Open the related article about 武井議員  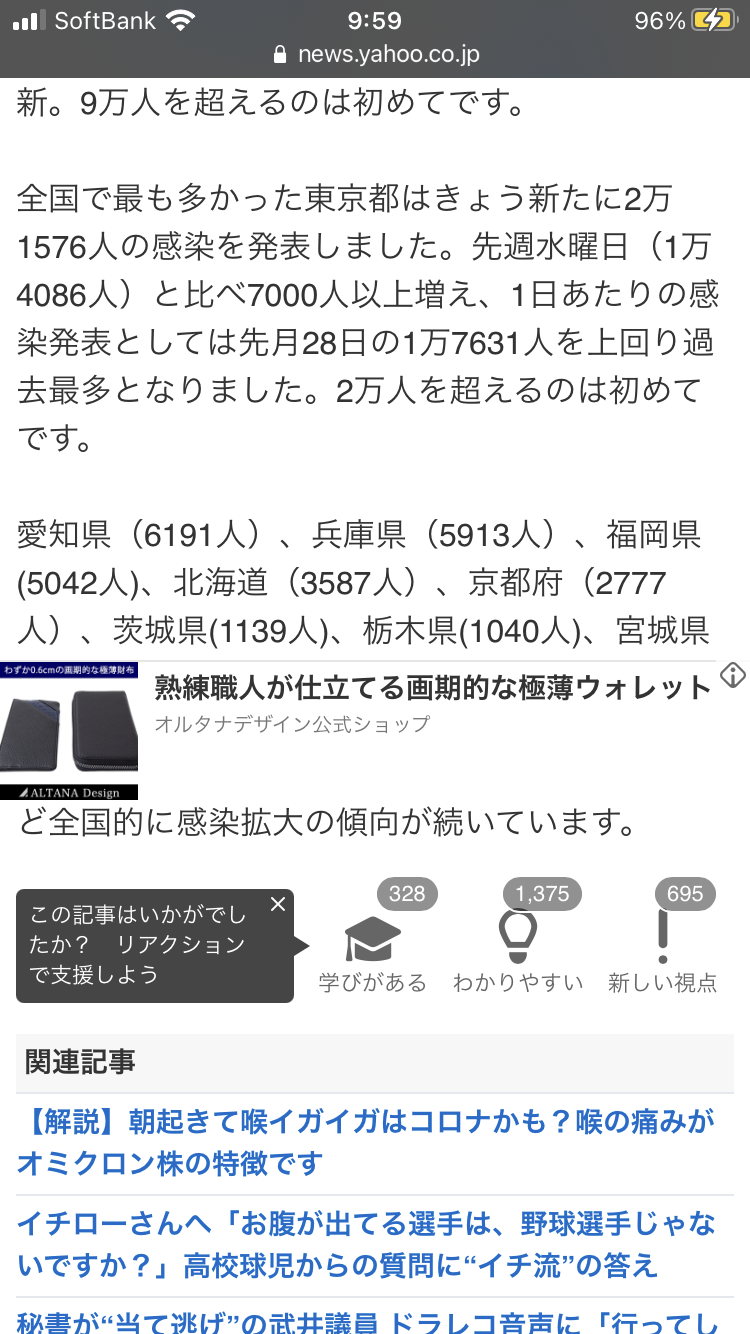[366, 1320]
